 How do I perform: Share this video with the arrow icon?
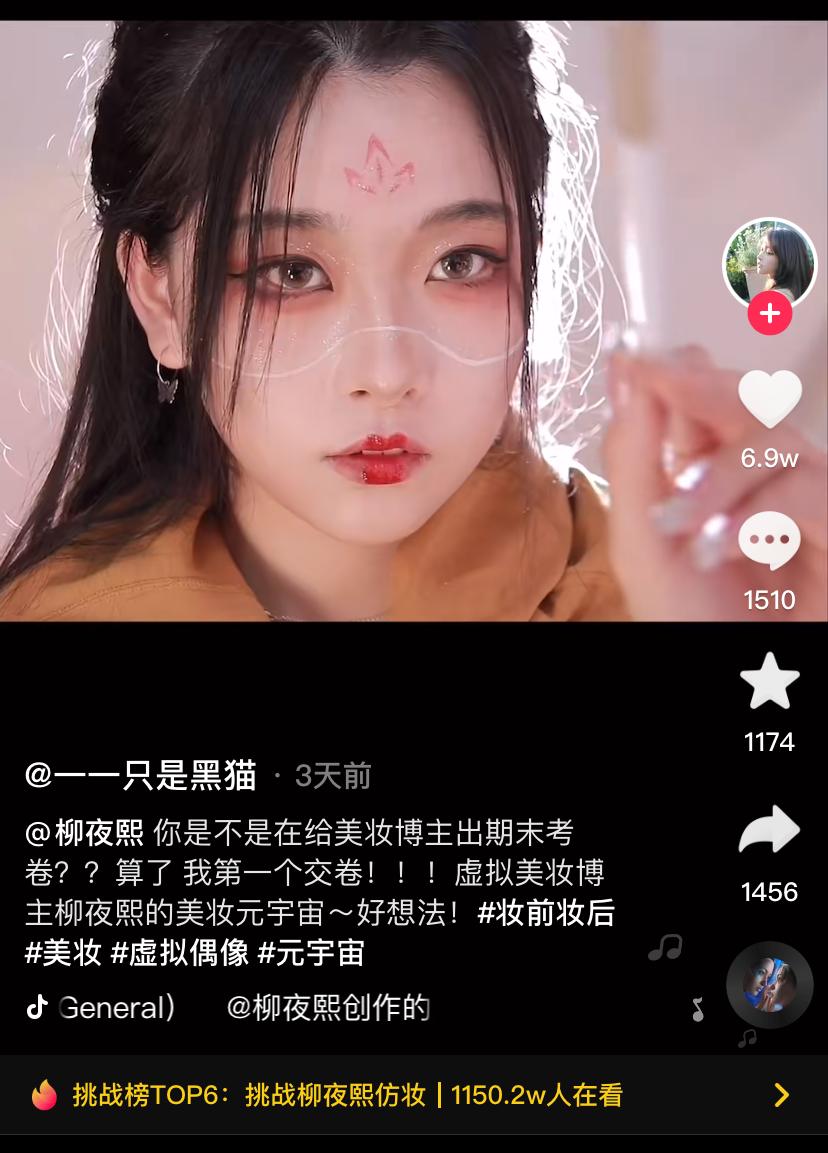769,829
